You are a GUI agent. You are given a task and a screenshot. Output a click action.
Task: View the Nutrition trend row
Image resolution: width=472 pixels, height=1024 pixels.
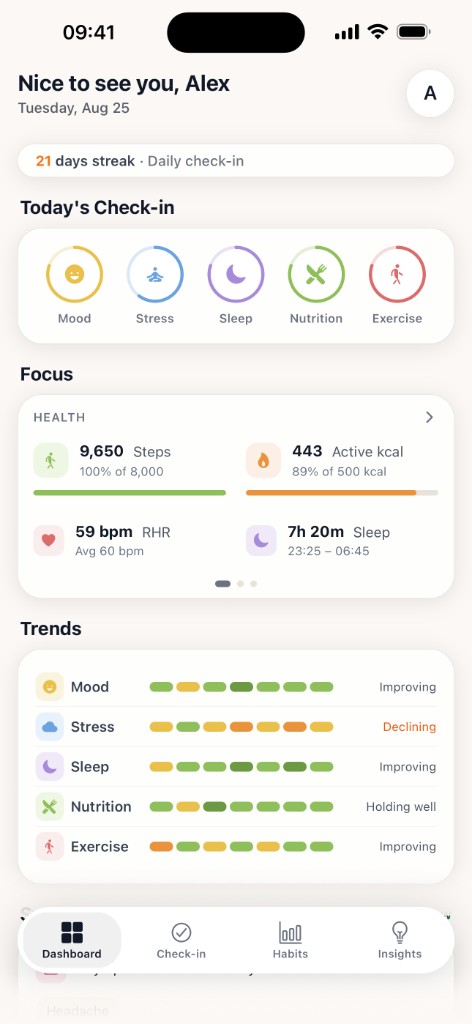pyautogui.click(x=236, y=807)
